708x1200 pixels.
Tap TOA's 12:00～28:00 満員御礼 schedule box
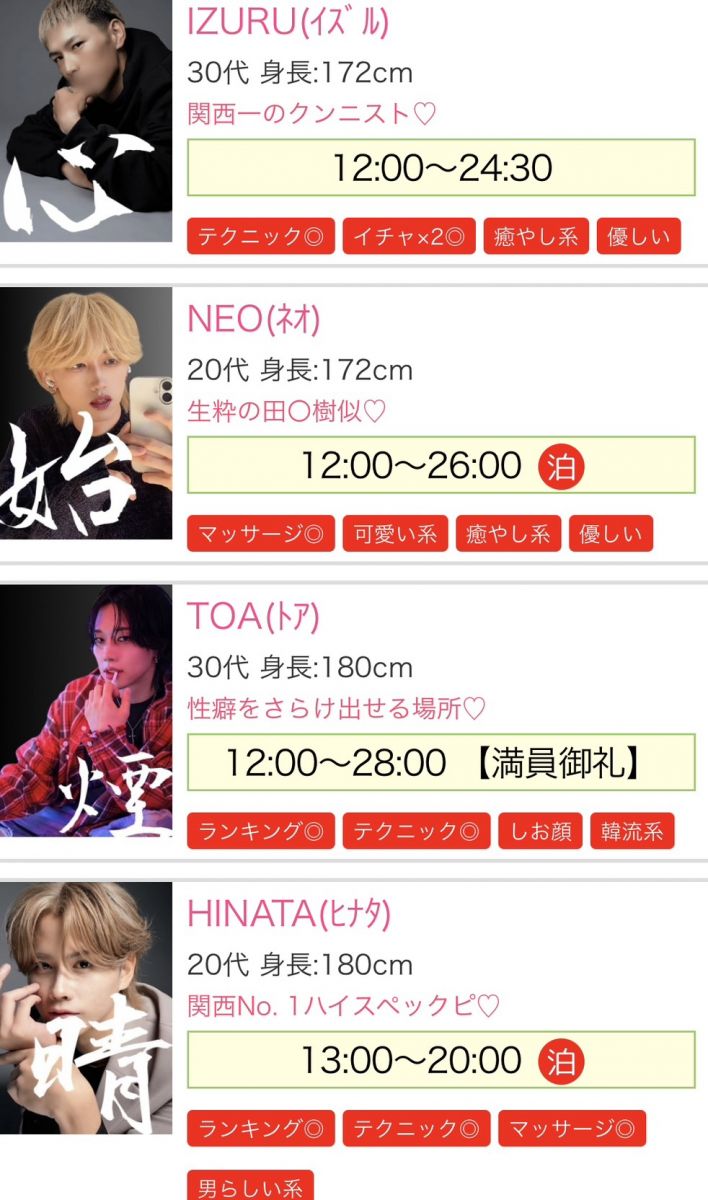tap(441, 763)
